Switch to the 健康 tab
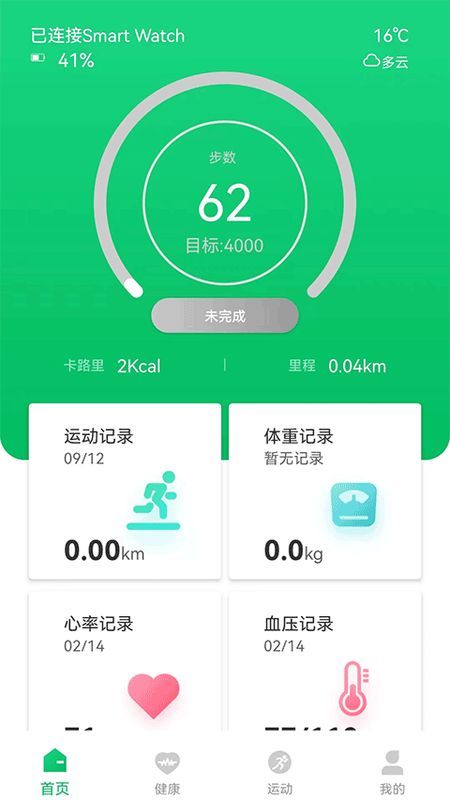Image resolution: width=450 pixels, height=800 pixels. pos(167,772)
